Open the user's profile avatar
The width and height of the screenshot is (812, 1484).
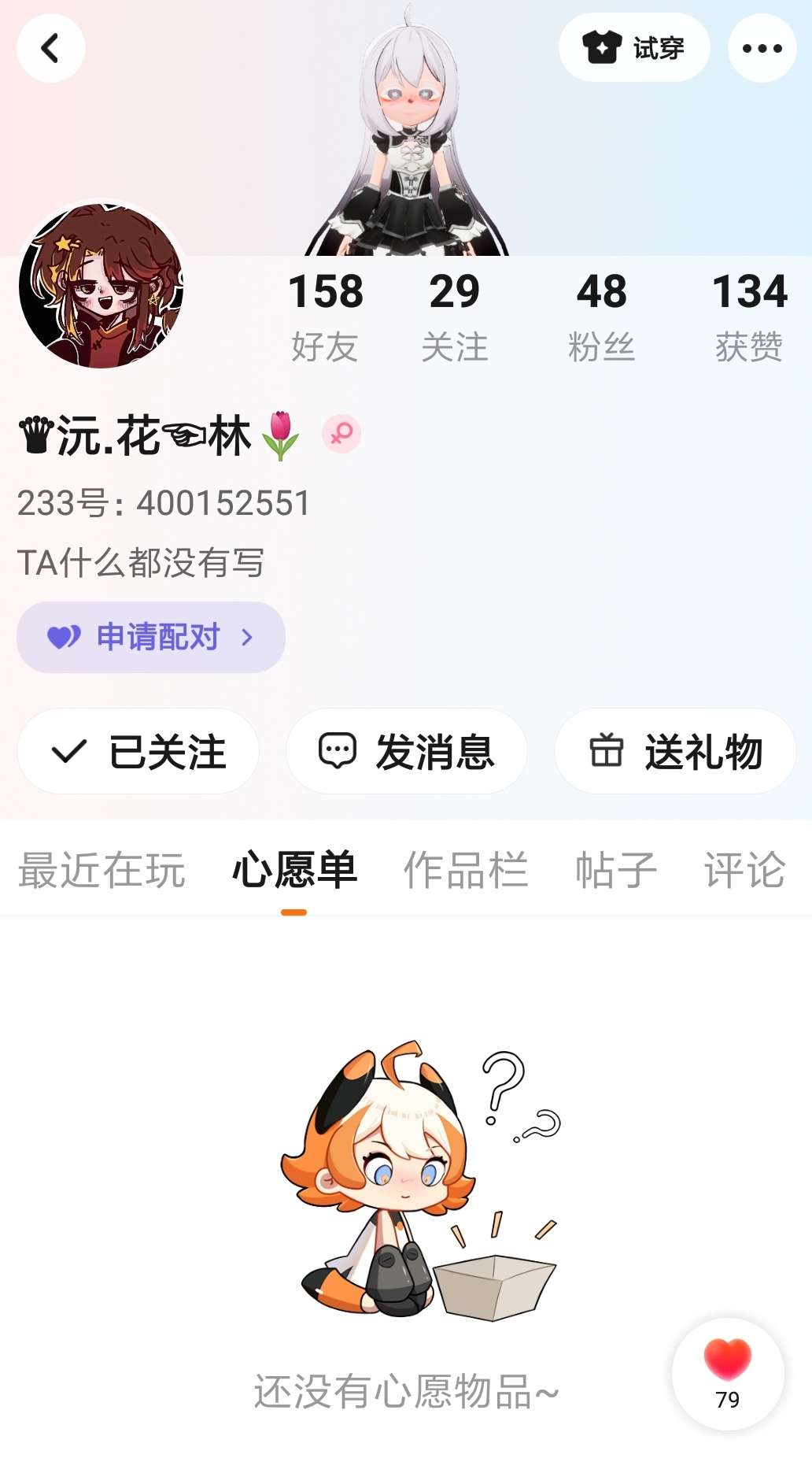click(101, 287)
